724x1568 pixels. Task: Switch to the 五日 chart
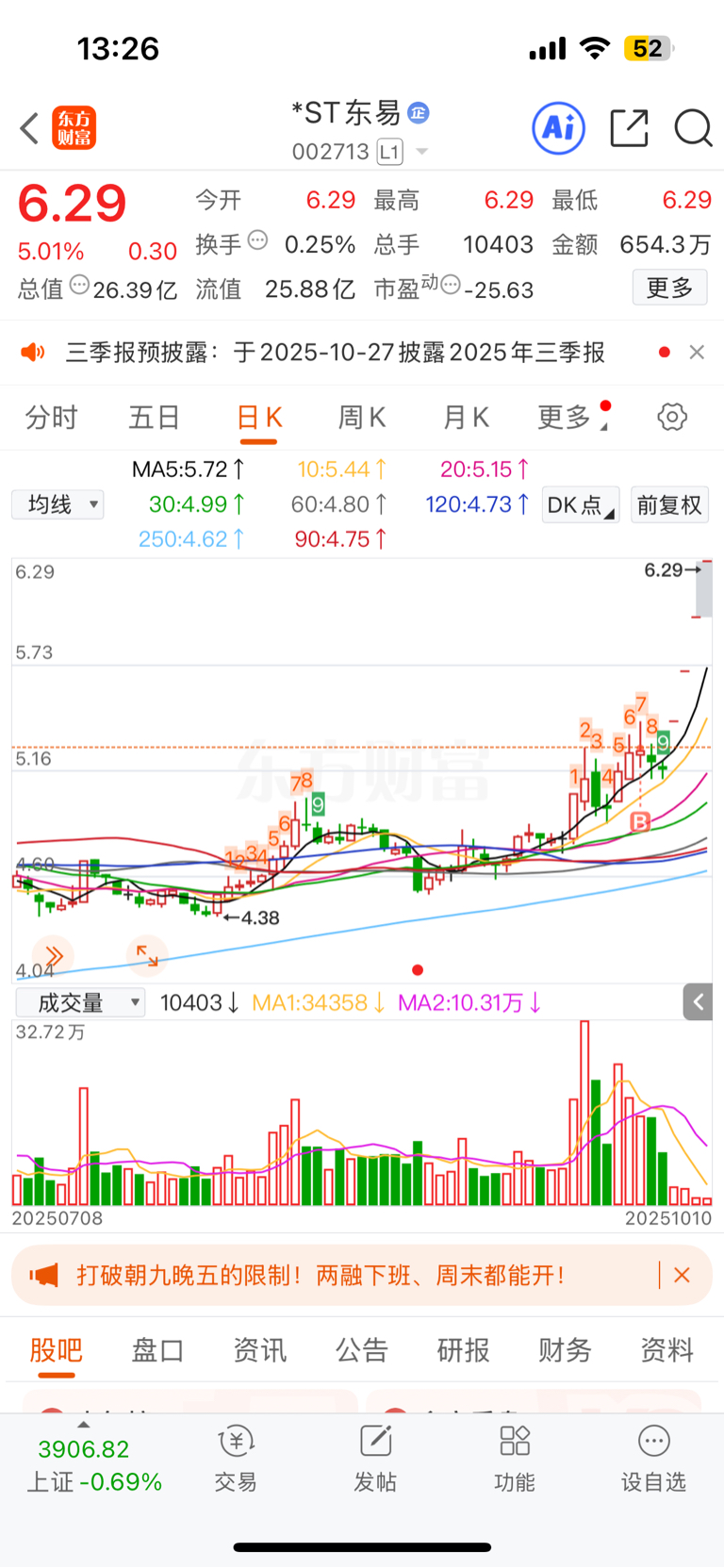[x=154, y=418]
